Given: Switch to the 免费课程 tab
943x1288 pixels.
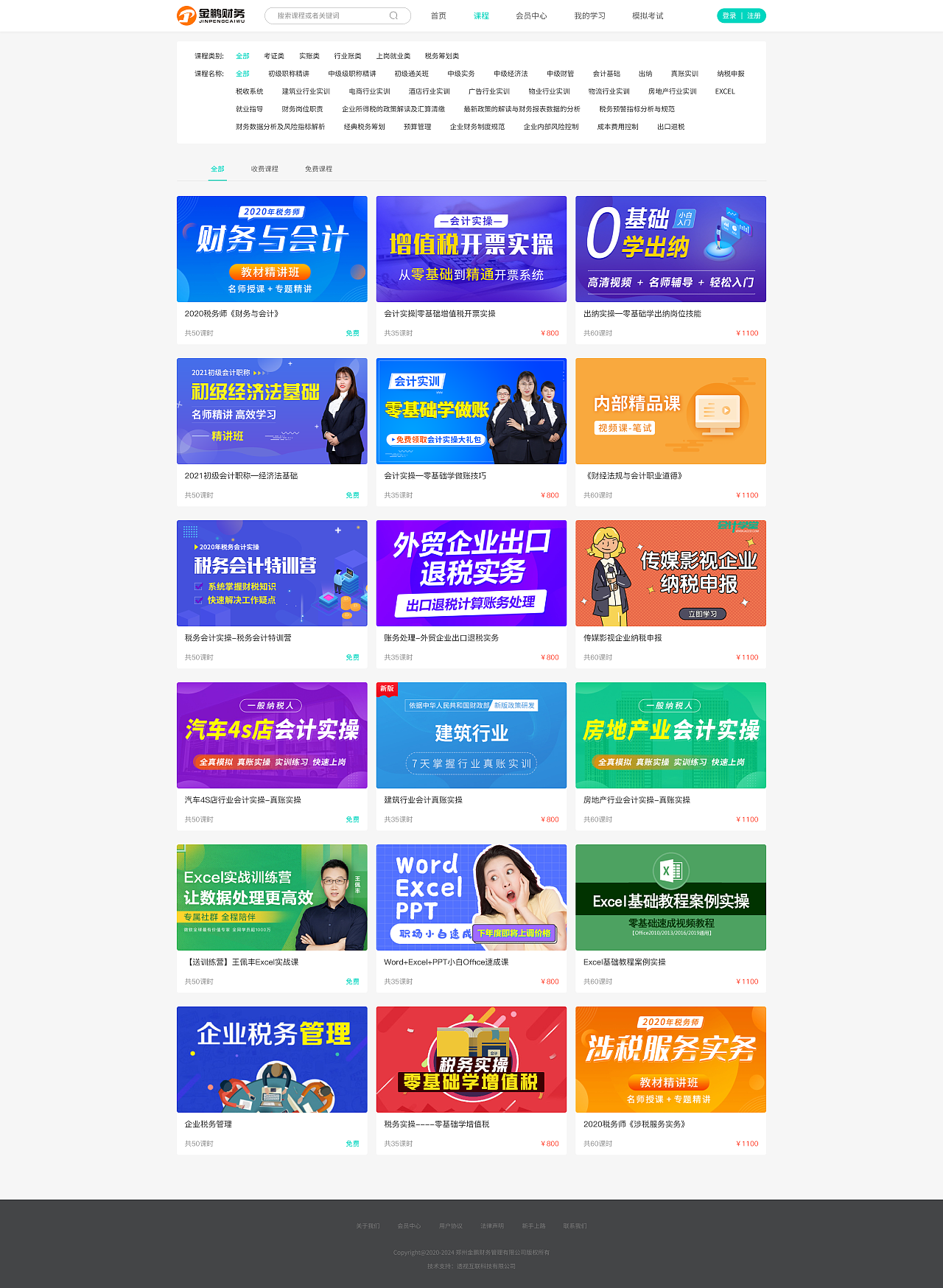Looking at the screenshot, I should point(318,169).
